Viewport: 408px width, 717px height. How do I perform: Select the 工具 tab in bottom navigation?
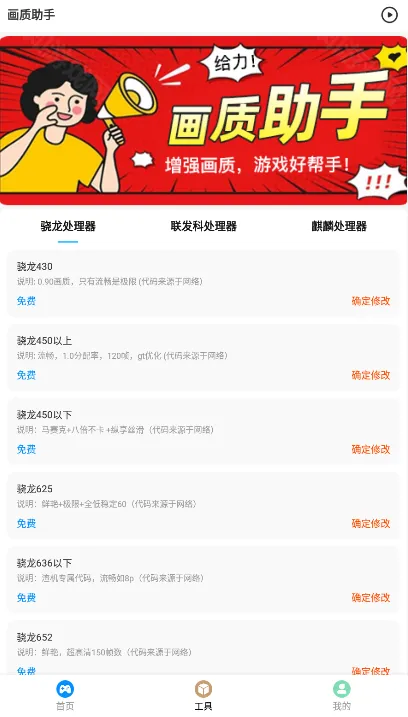204,696
